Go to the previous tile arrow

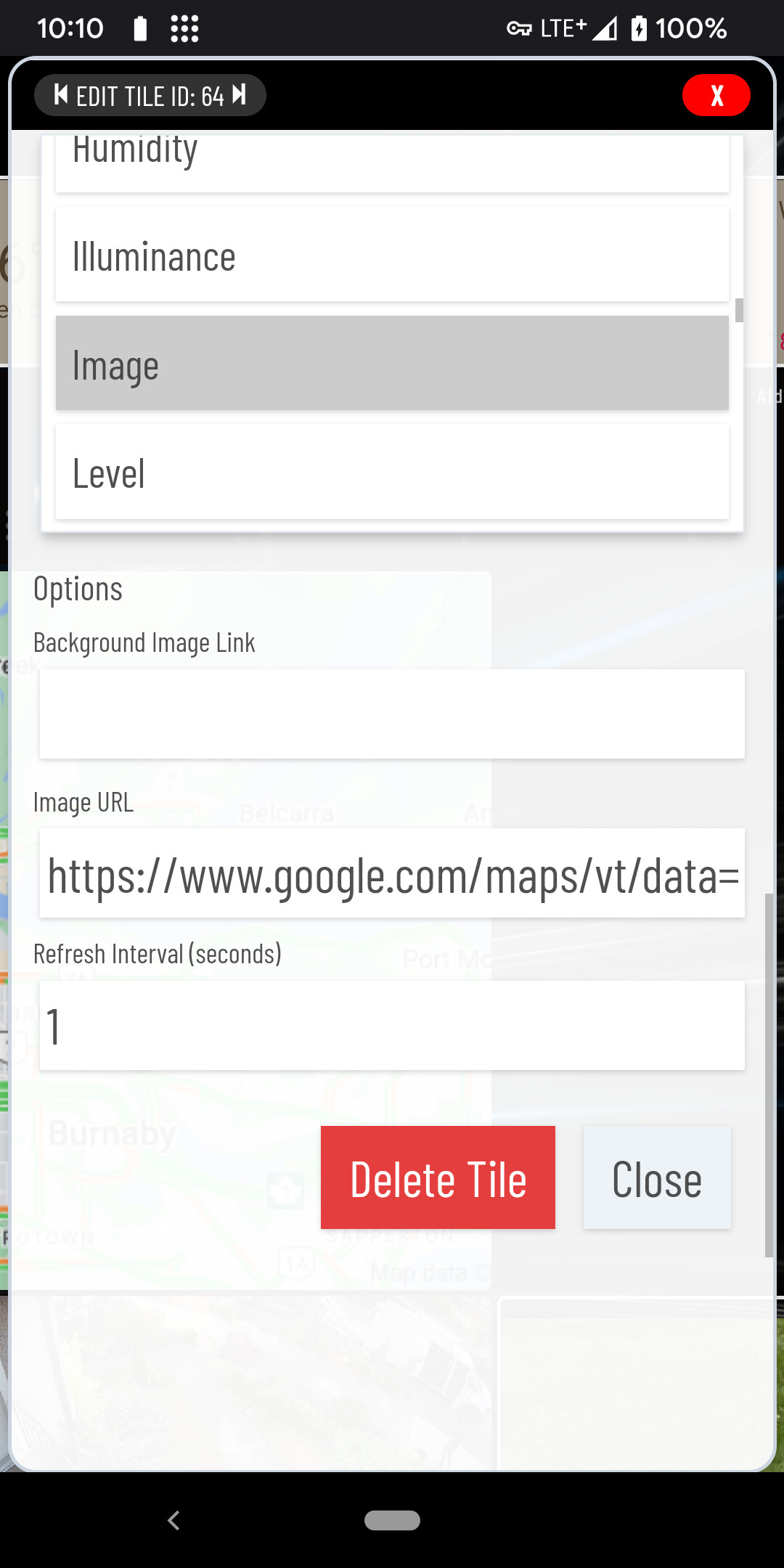coord(61,95)
